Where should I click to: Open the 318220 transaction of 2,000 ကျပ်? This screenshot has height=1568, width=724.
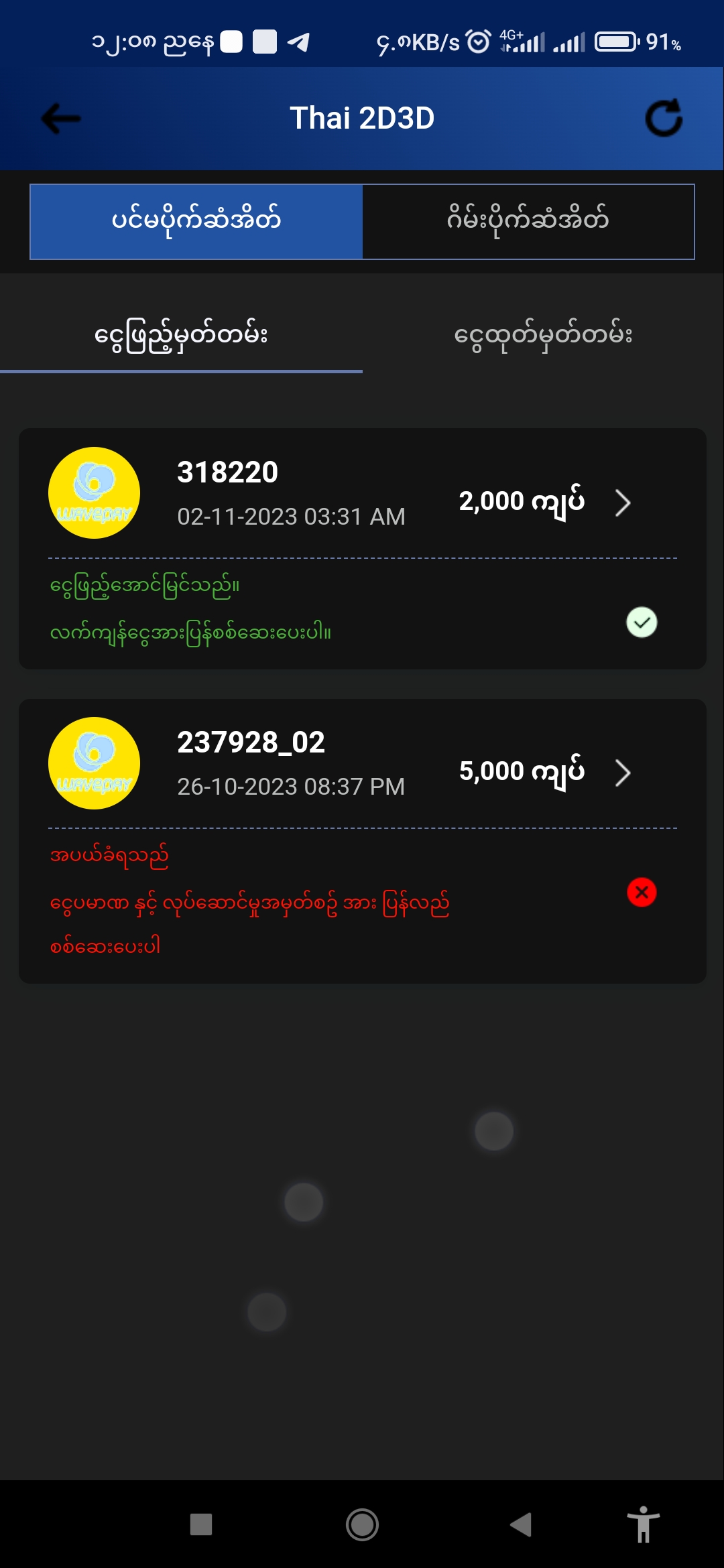click(x=363, y=548)
